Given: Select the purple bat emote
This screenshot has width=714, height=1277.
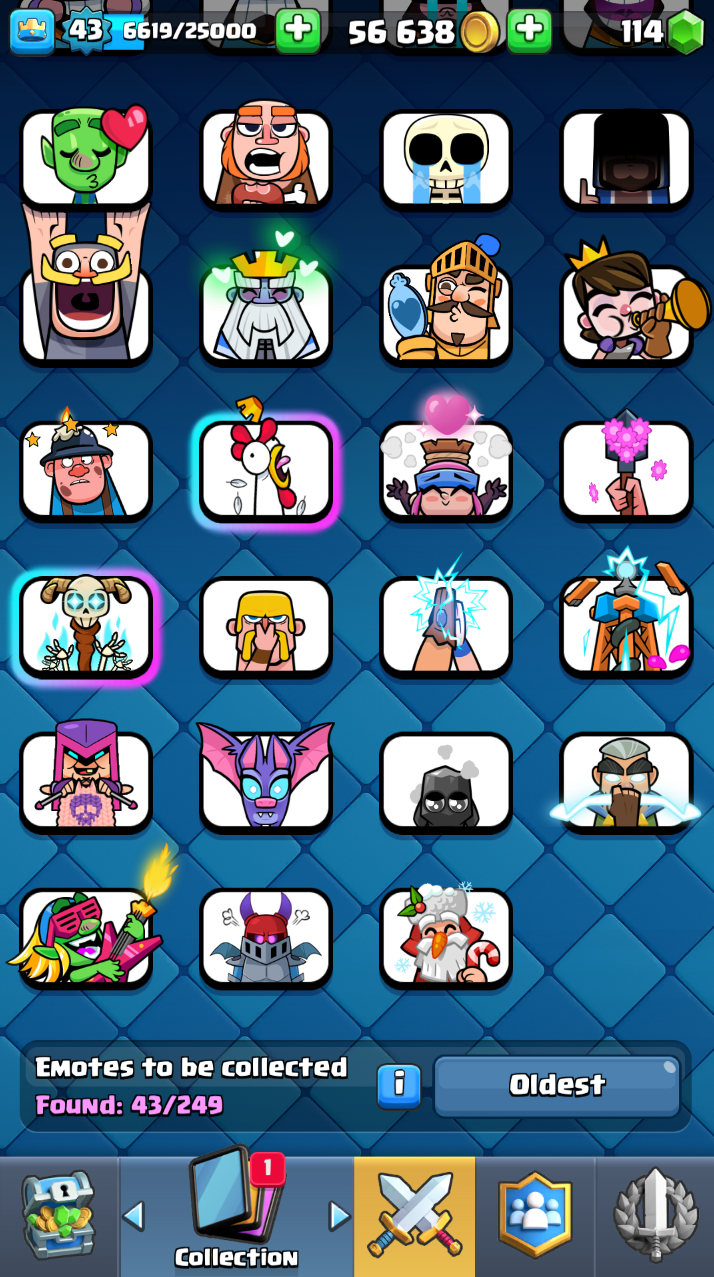Looking at the screenshot, I should point(266,780).
